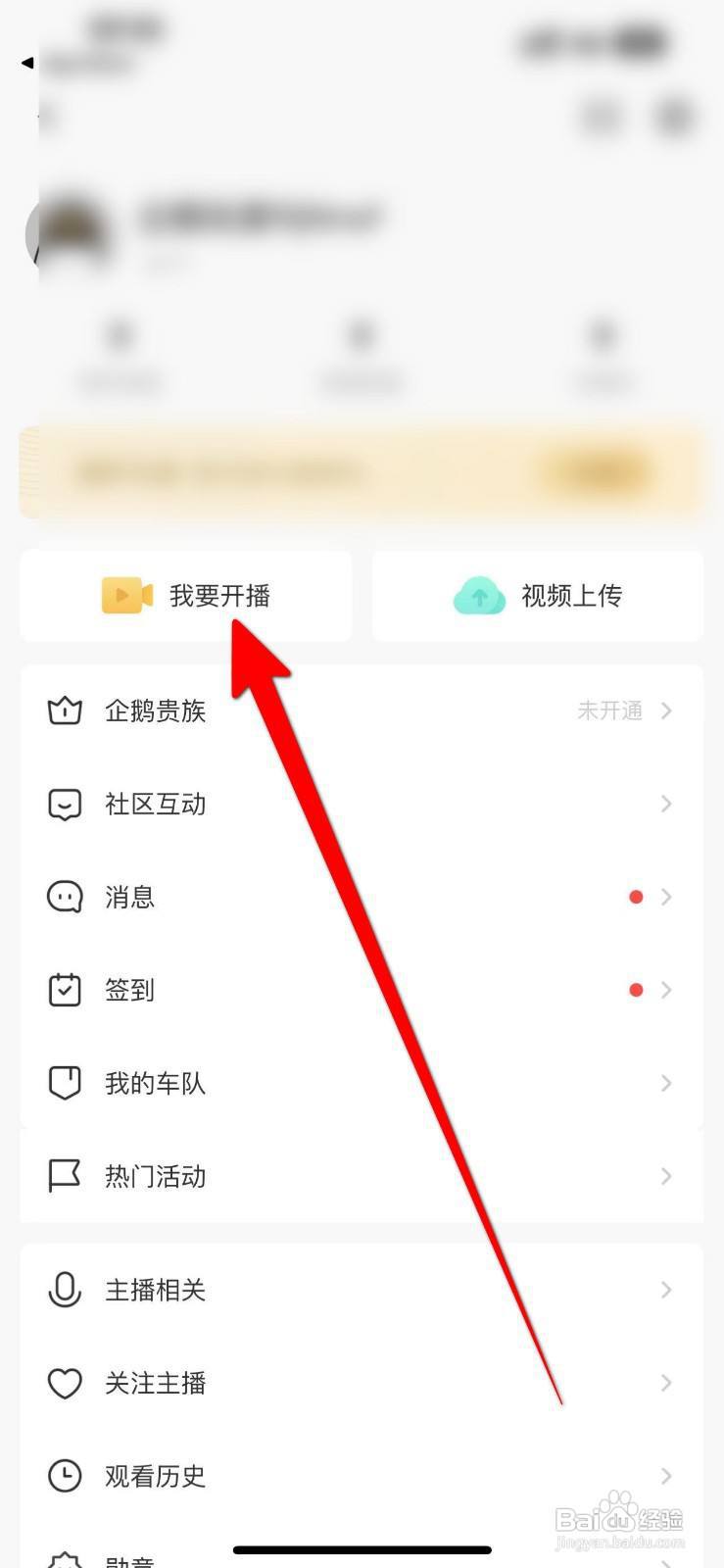
Task: Tap the red notification dot on 消息
Action: pyautogui.click(x=636, y=896)
